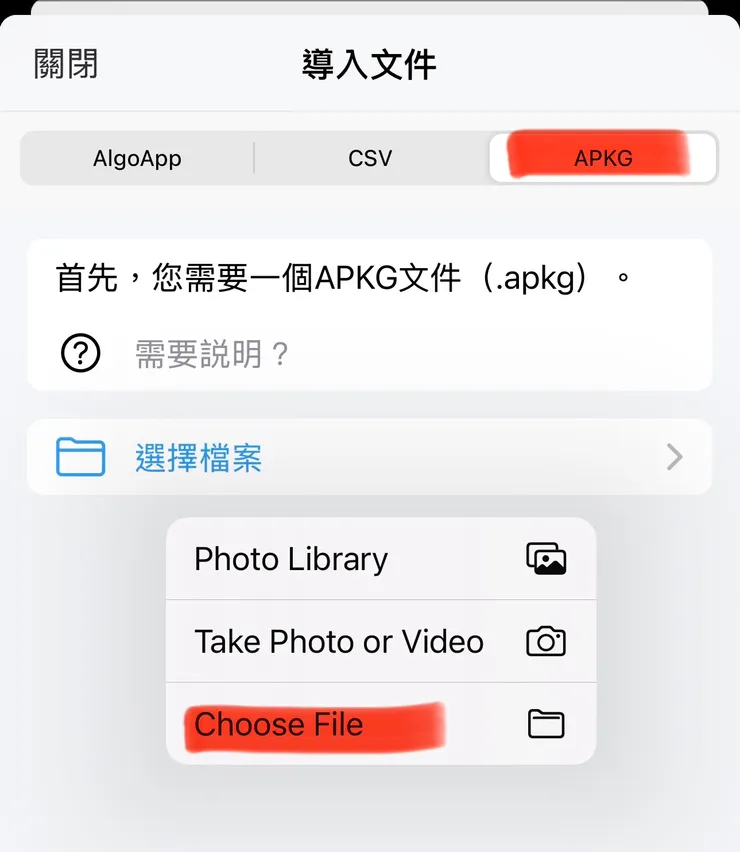
Task: Click the folder icon beside Choose File
Action: click(x=546, y=724)
